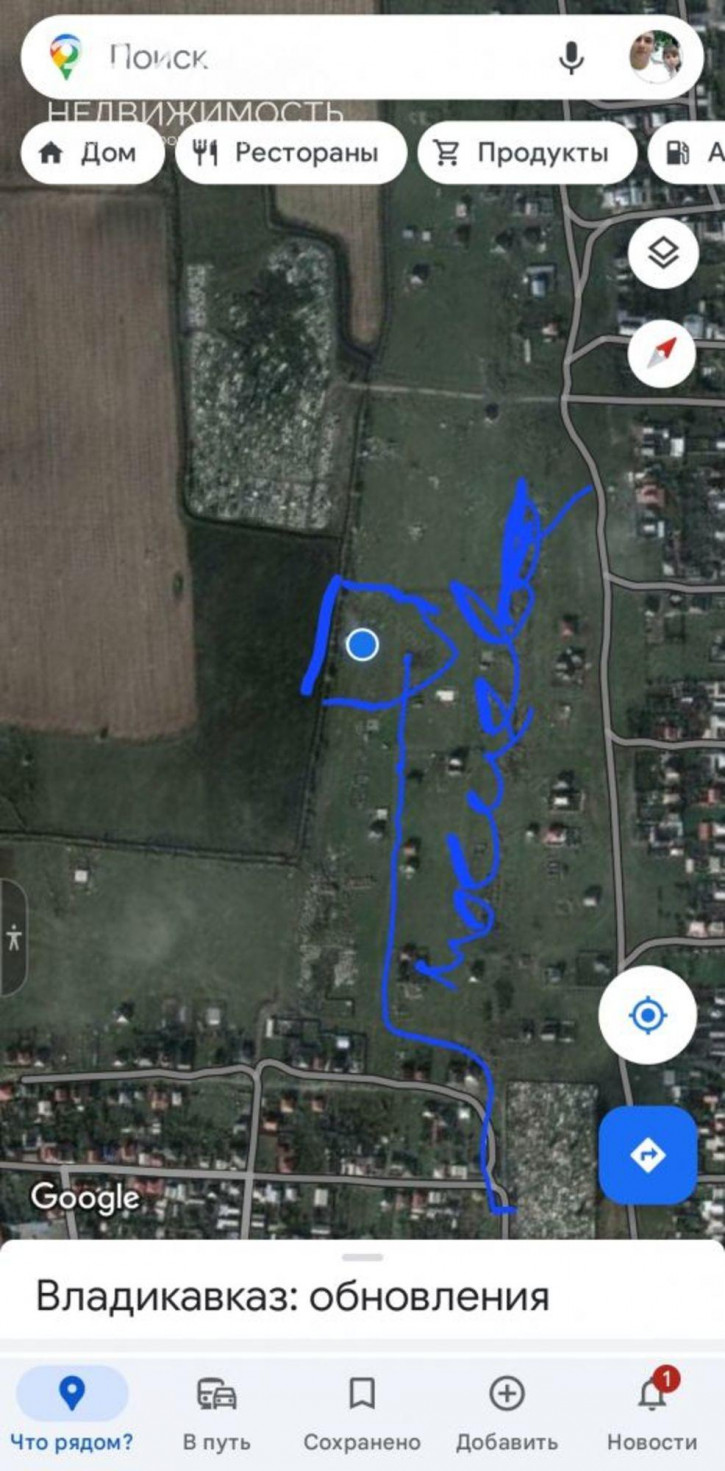Screen dimensions: 725x1471
Task: Open the account profile picture
Action: (655, 57)
